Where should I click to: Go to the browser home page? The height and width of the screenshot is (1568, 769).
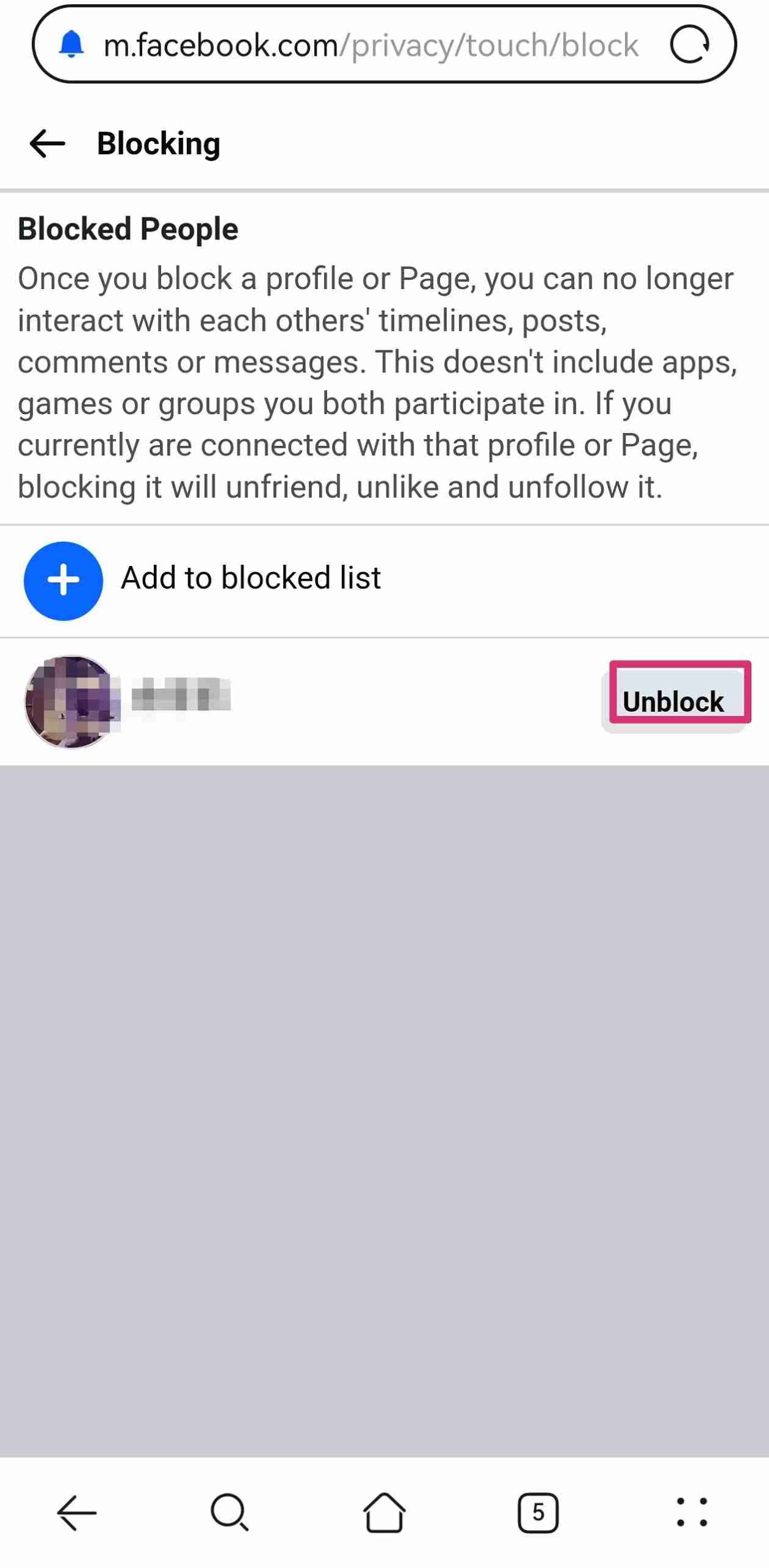click(384, 1512)
